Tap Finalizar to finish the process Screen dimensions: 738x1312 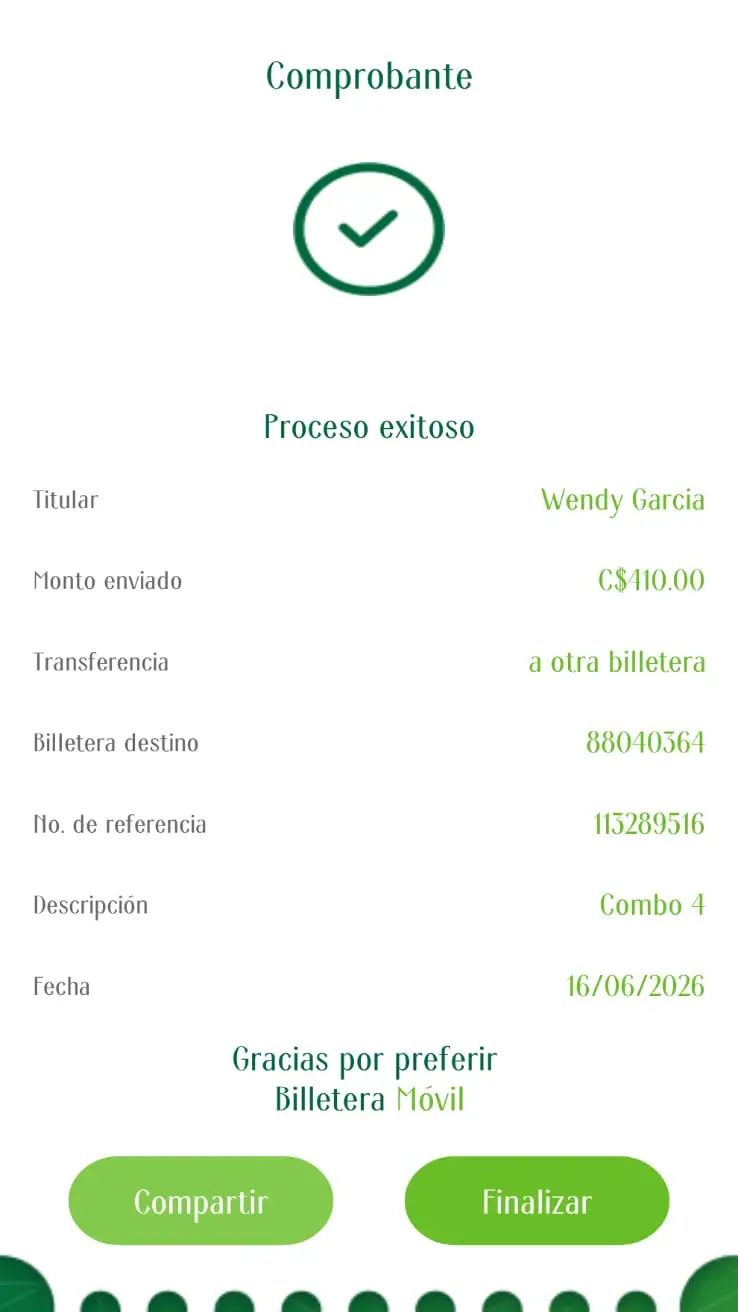coord(537,1201)
